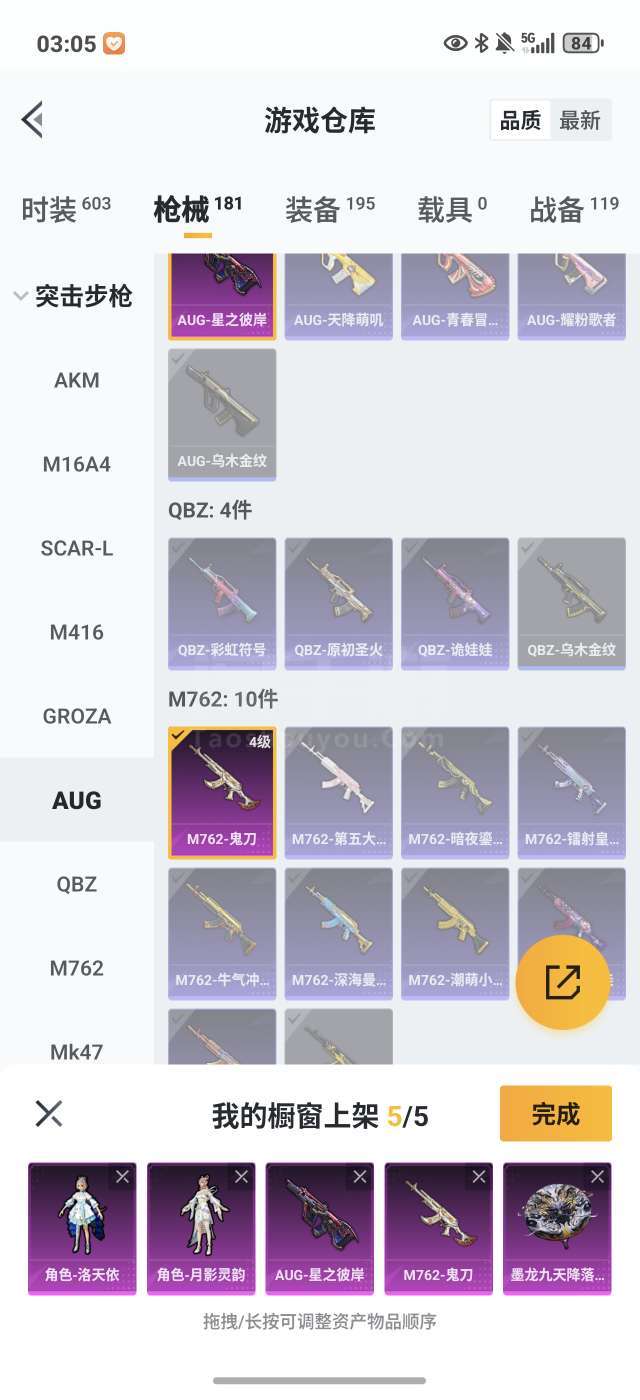Sort items by 最新
This screenshot has width=640, height=1400.
pos(579,121)
